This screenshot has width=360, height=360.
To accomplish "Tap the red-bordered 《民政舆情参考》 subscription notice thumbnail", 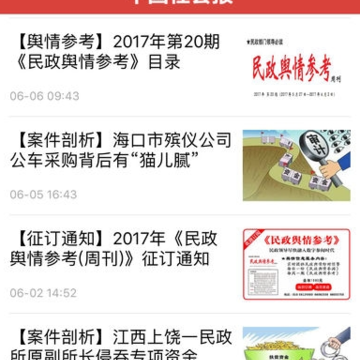I will 297,264.
